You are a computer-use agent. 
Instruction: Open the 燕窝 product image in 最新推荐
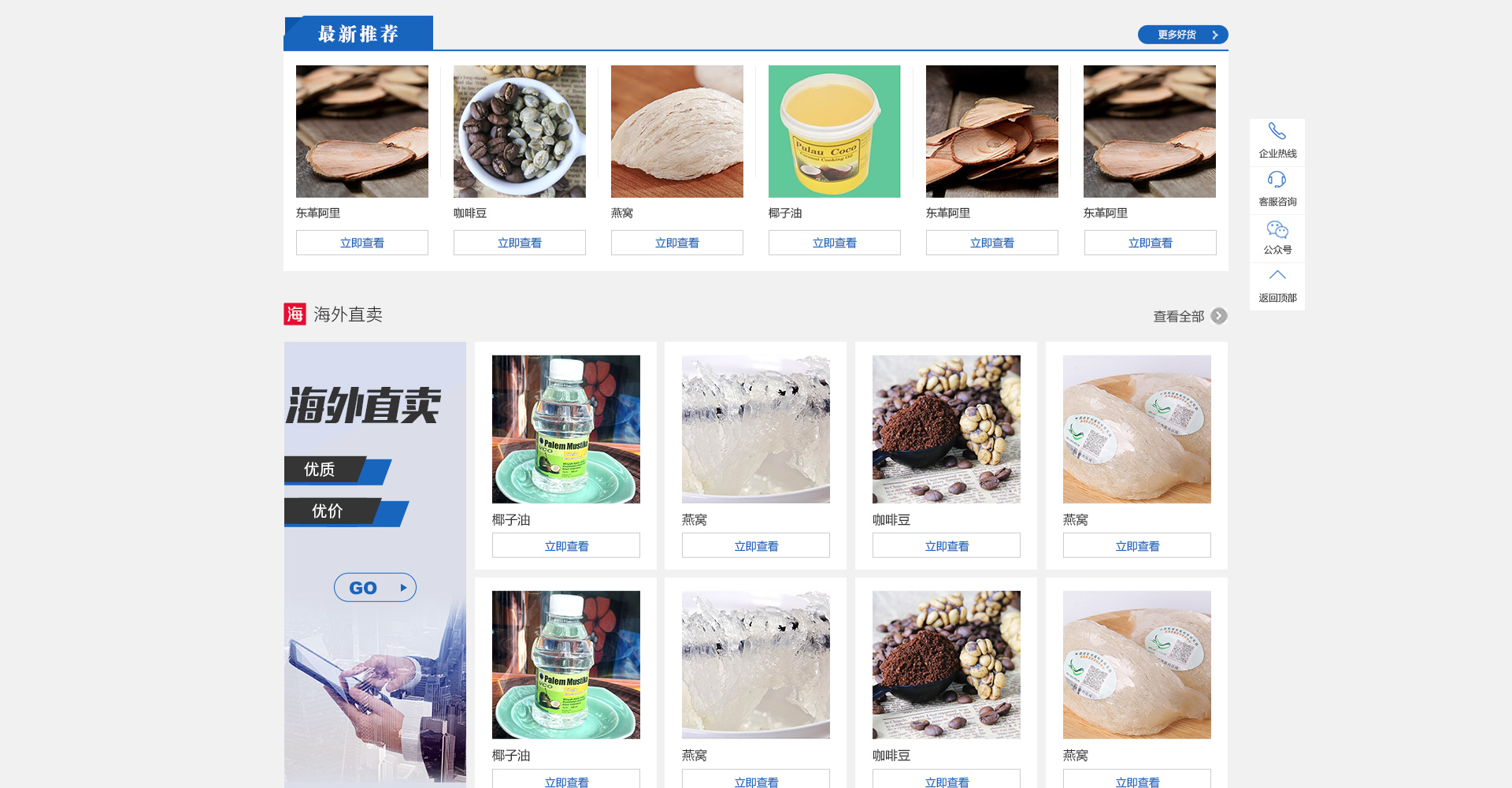point(676,132)
